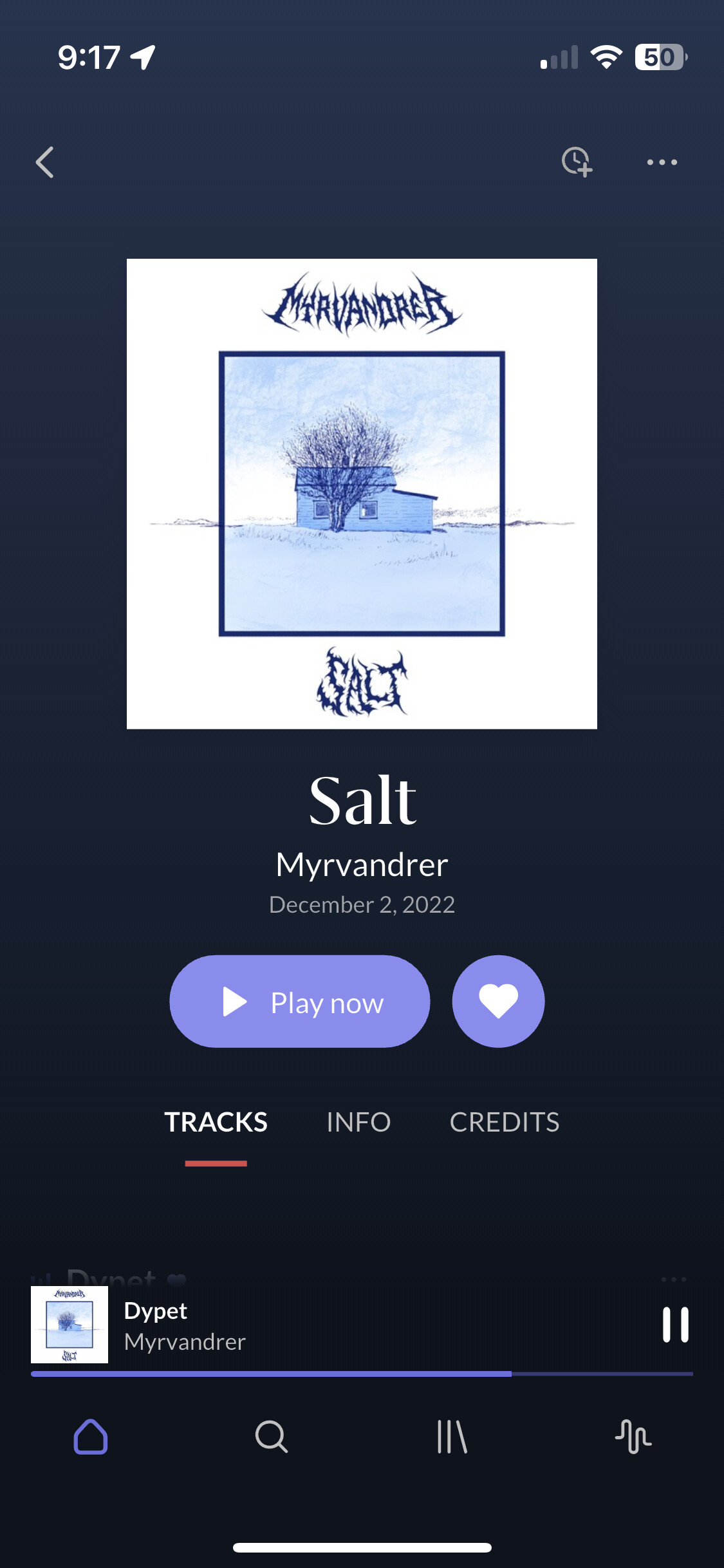Toggle the heart favorite button for Salt
This screenshot has height=1568, width=724.
(x=498, y=1002)
